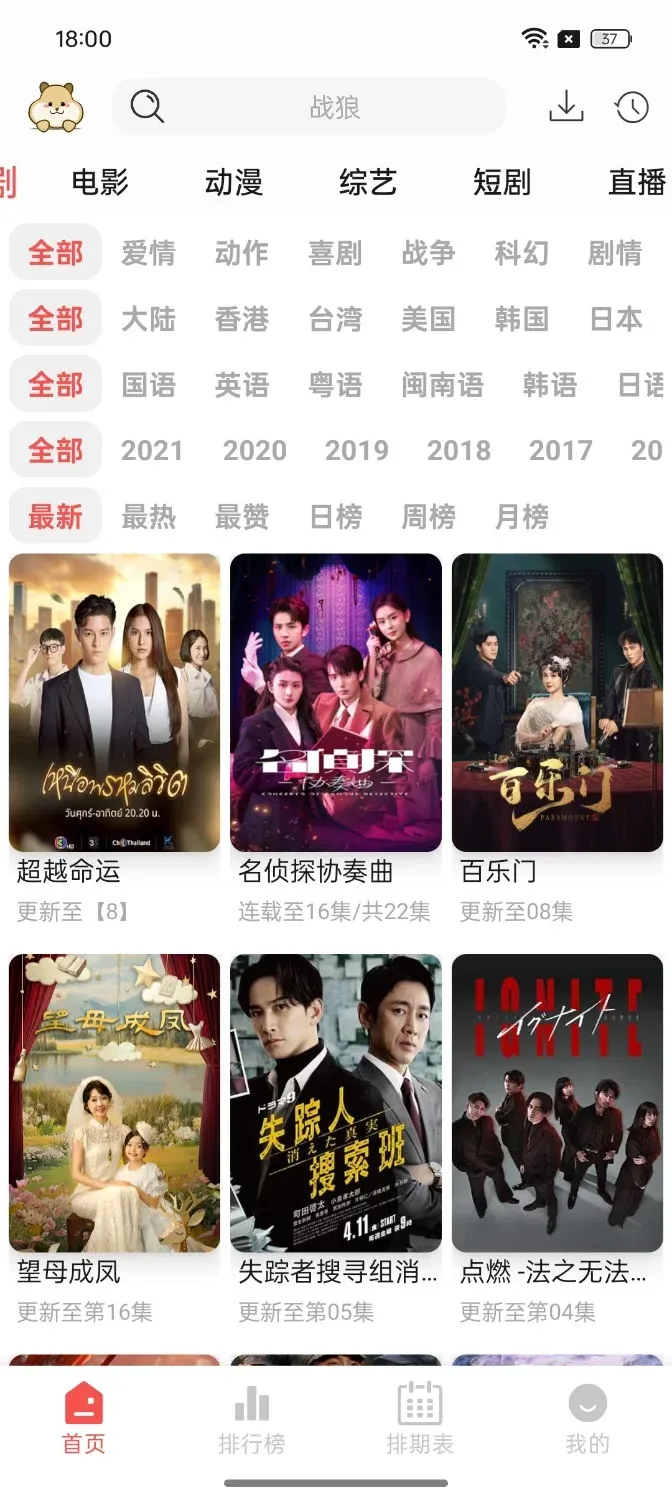The height and width of the screenshot is (1500, 672).
Task: Open the 名侦探协奏曲 poster
Action: (336, 702)
